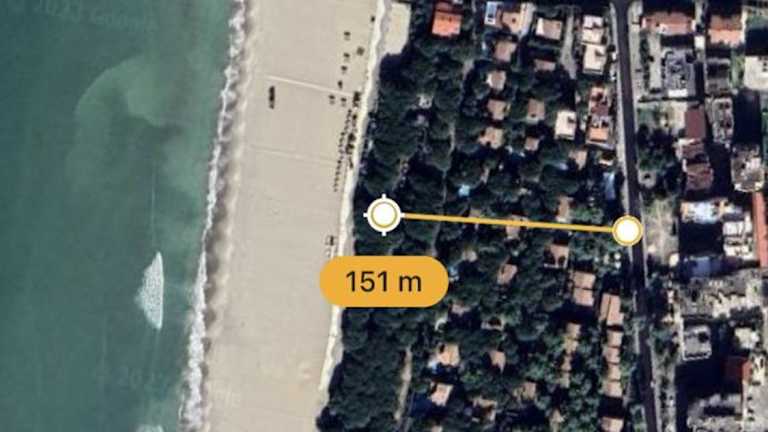The width and height of the screenshot is (768, 432).
Task: Select the crosshair measurement point near the beach
Action: pos(383,215)
